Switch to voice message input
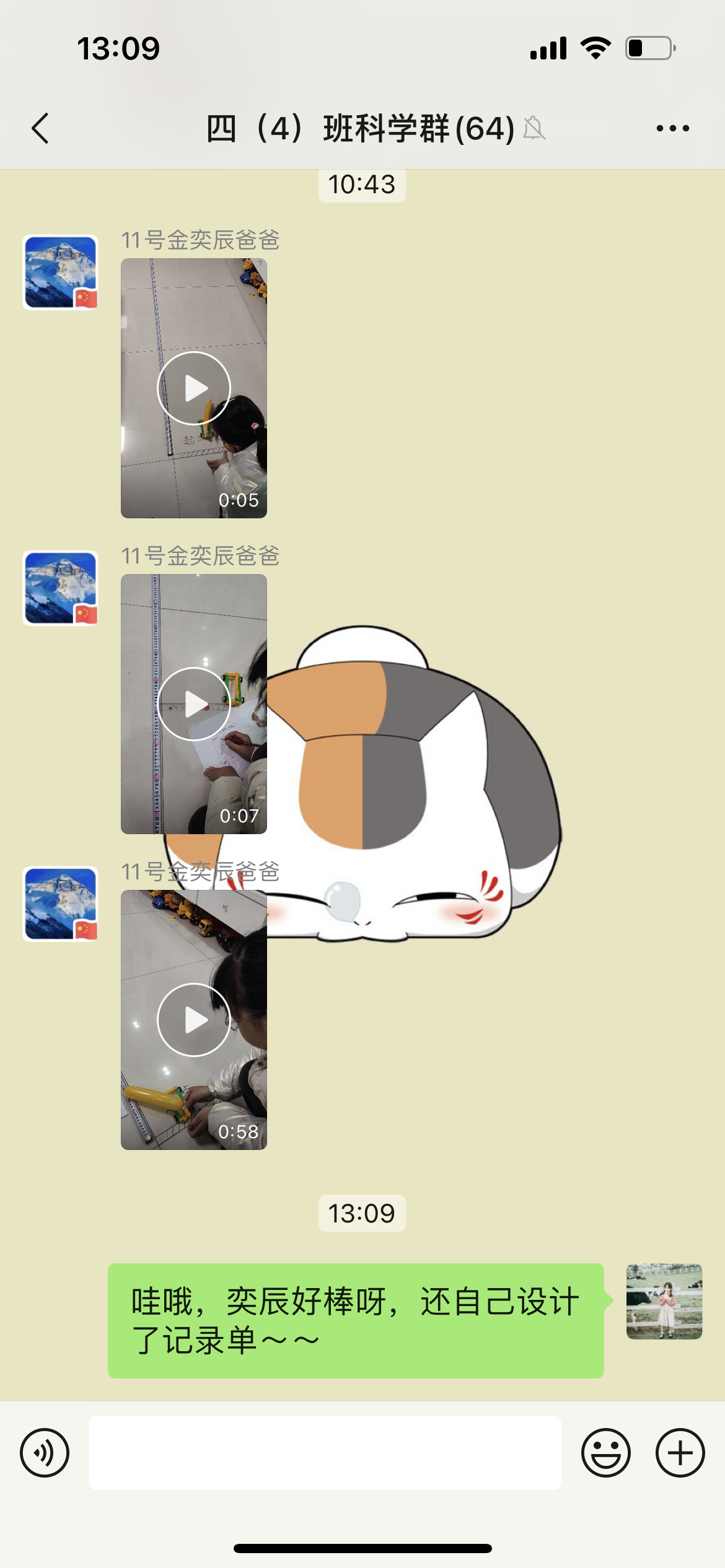The height and width of the screenshot is (1568, 725). (45, 1453)
